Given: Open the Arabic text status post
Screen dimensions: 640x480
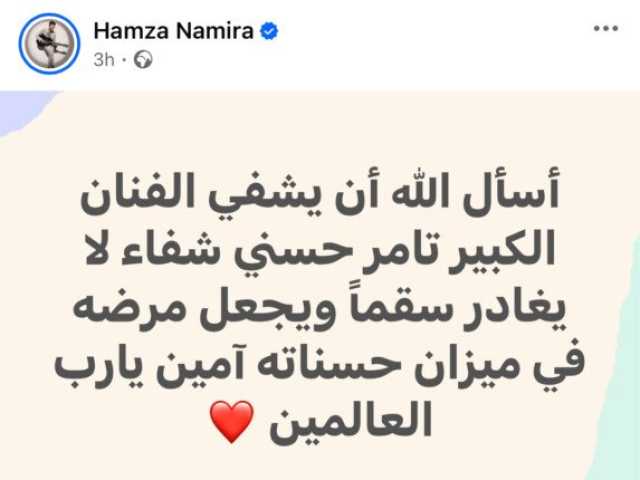Looking at the screenshot, I should click(x=320, y=310).
